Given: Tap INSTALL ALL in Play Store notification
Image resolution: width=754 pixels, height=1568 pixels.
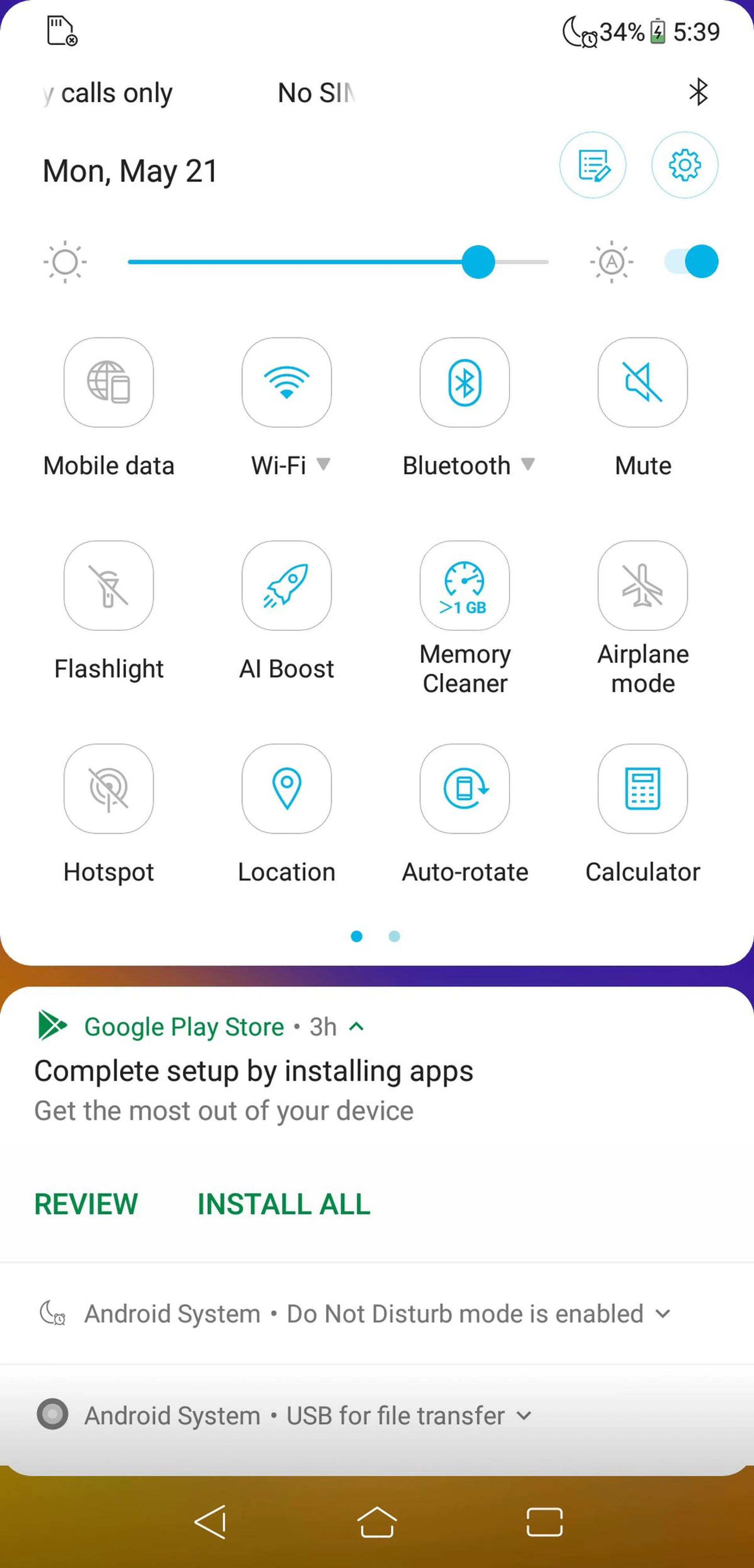Looking at the screenshot, I should [x=284, y=1204].
